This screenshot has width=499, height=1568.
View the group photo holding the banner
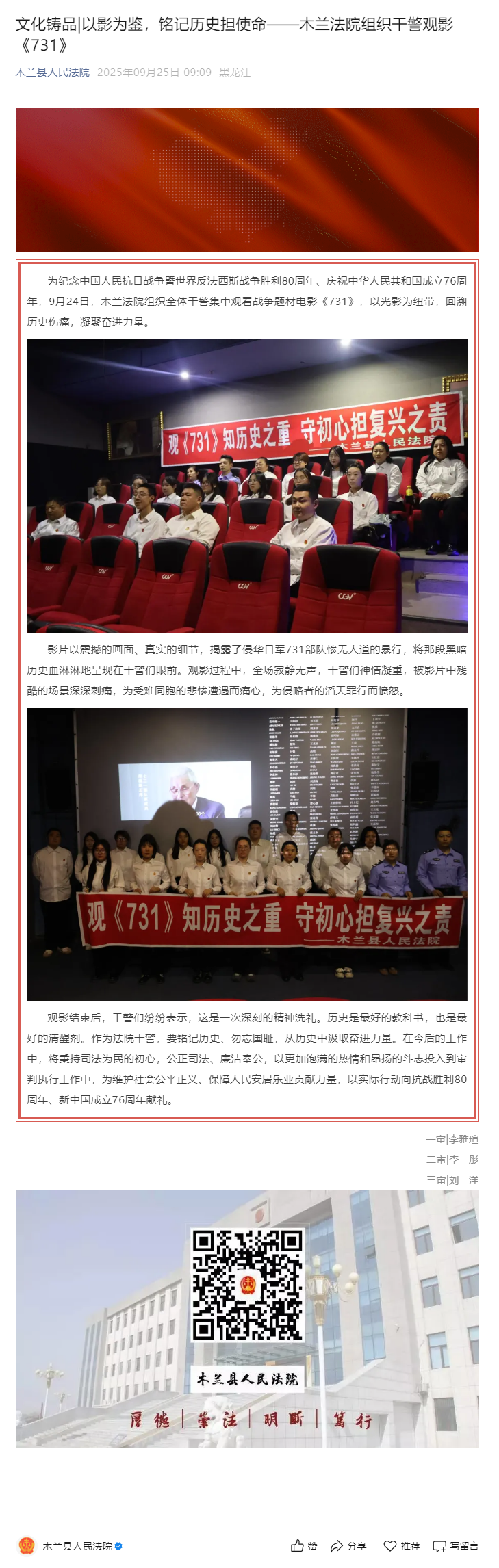247,854
